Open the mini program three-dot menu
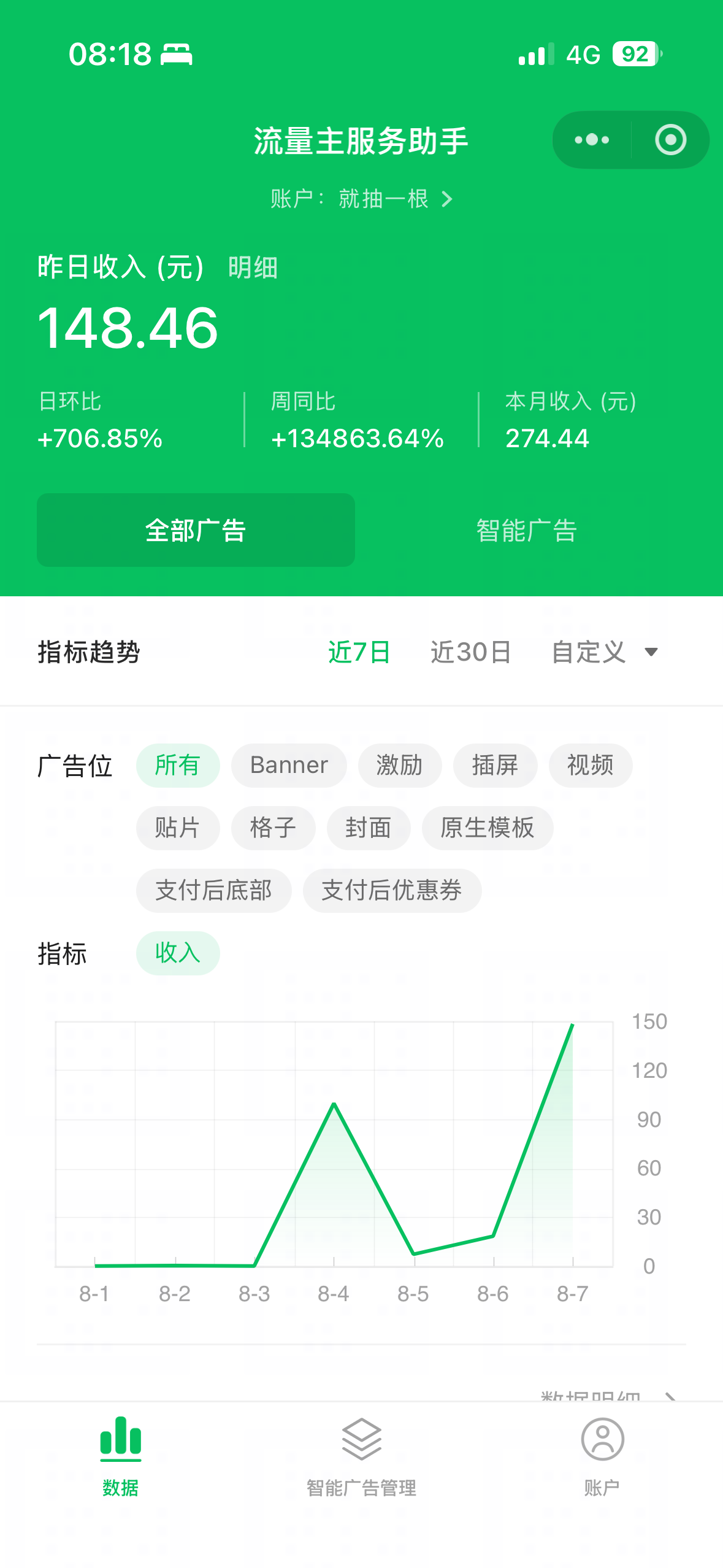The height and width of the screenshot is (1568, 723). point(592,140)
